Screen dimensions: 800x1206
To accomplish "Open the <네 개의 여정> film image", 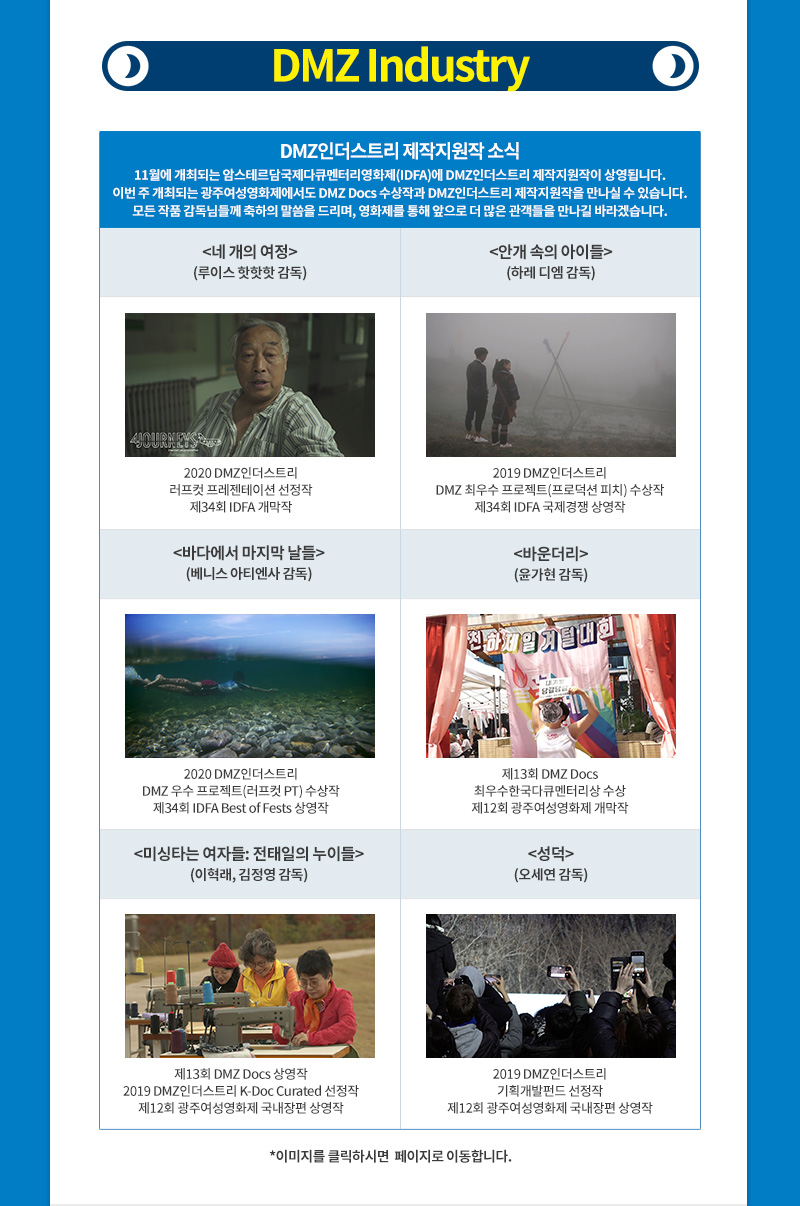I will pyautogui.click(x=250, y=385).
